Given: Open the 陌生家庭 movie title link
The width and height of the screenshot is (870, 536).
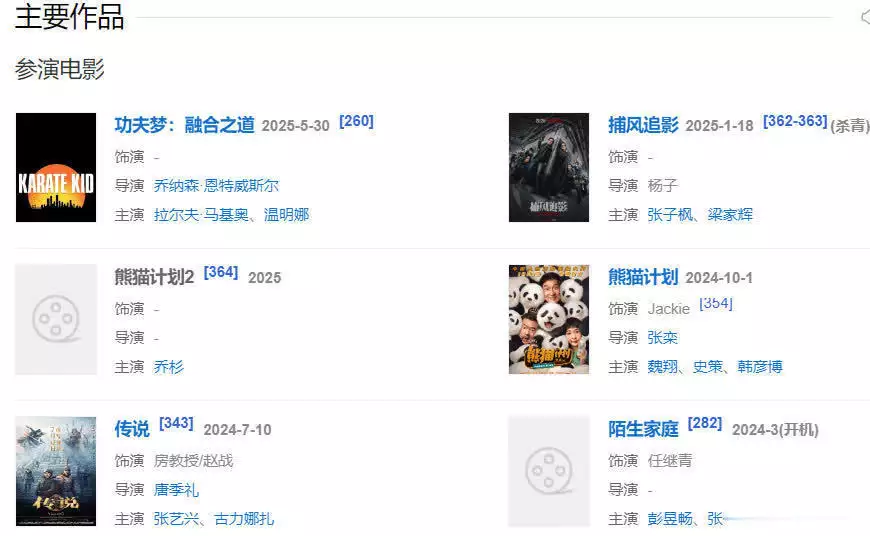Looking at the screenshot, I should 643,429.
